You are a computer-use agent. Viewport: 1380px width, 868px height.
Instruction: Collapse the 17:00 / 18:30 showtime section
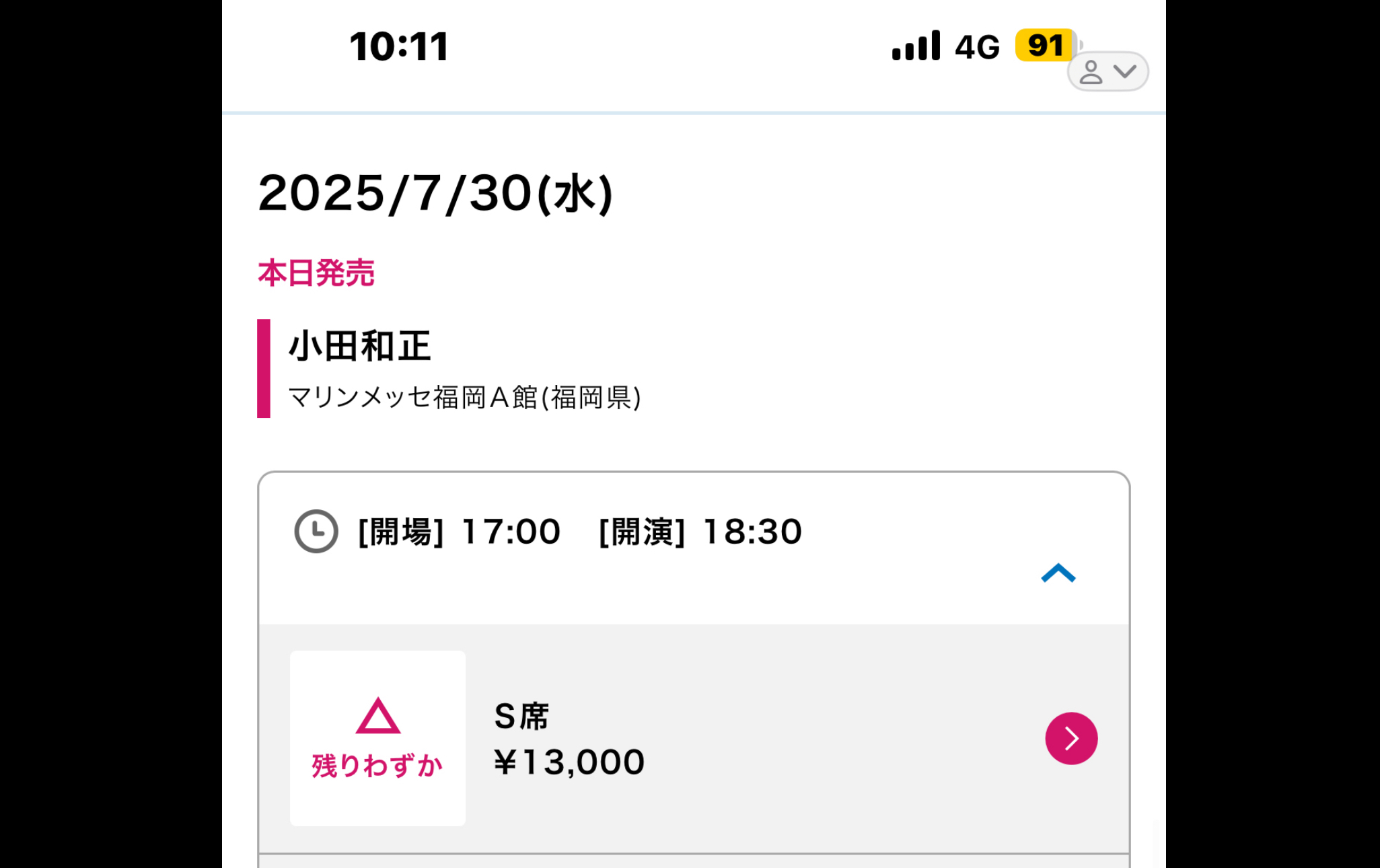[1058, 573]
